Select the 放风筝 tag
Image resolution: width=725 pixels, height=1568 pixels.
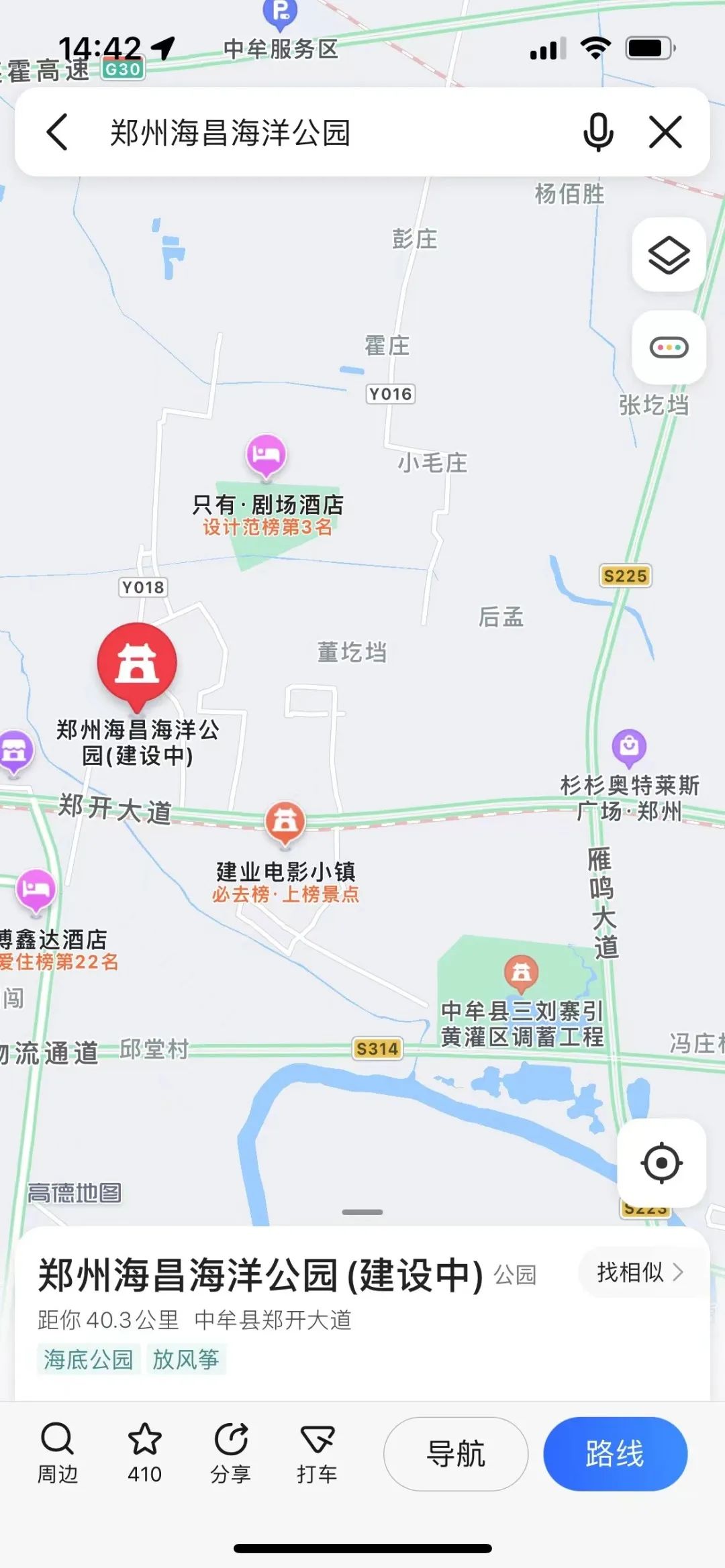[185, 1359]
